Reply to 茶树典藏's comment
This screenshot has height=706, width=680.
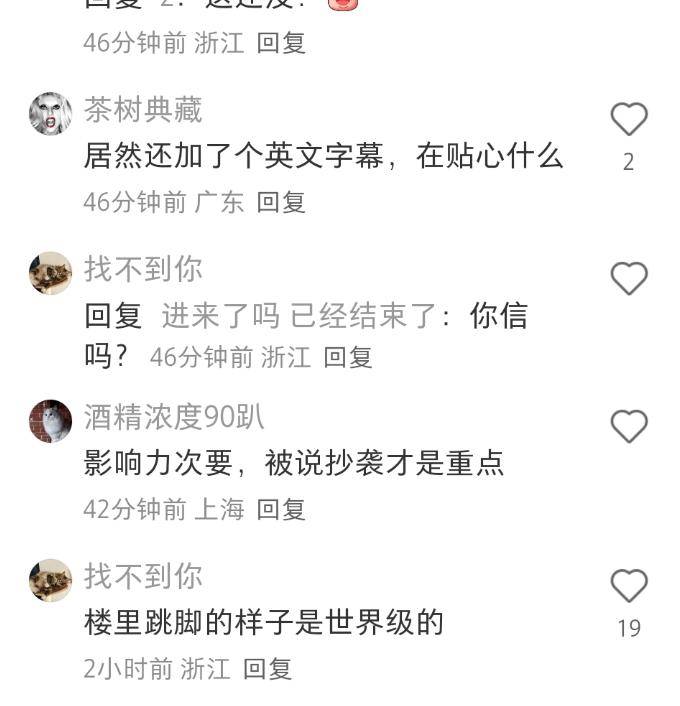point(281,202)
